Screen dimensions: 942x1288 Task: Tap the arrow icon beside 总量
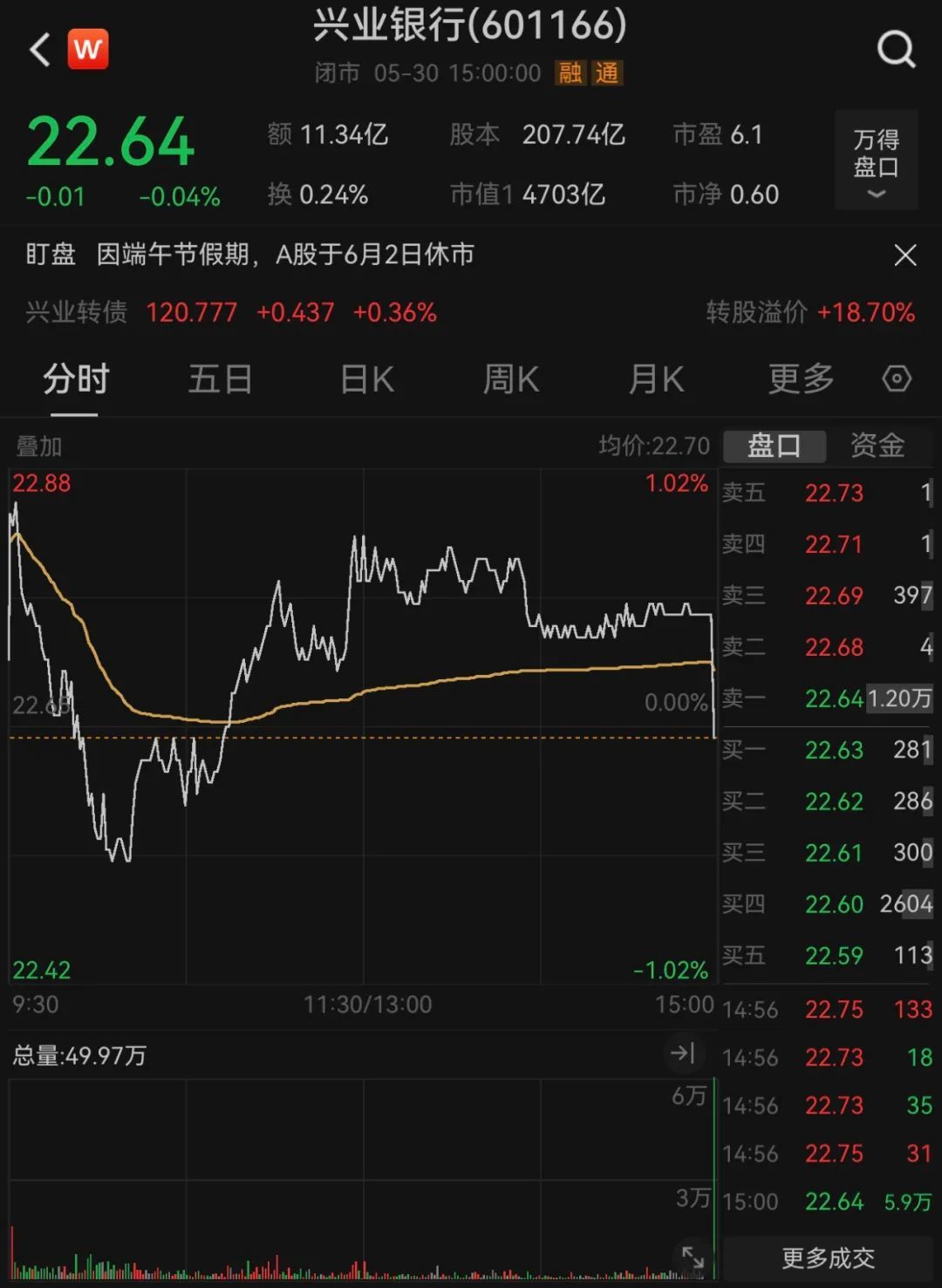(x=683, y=1053)
